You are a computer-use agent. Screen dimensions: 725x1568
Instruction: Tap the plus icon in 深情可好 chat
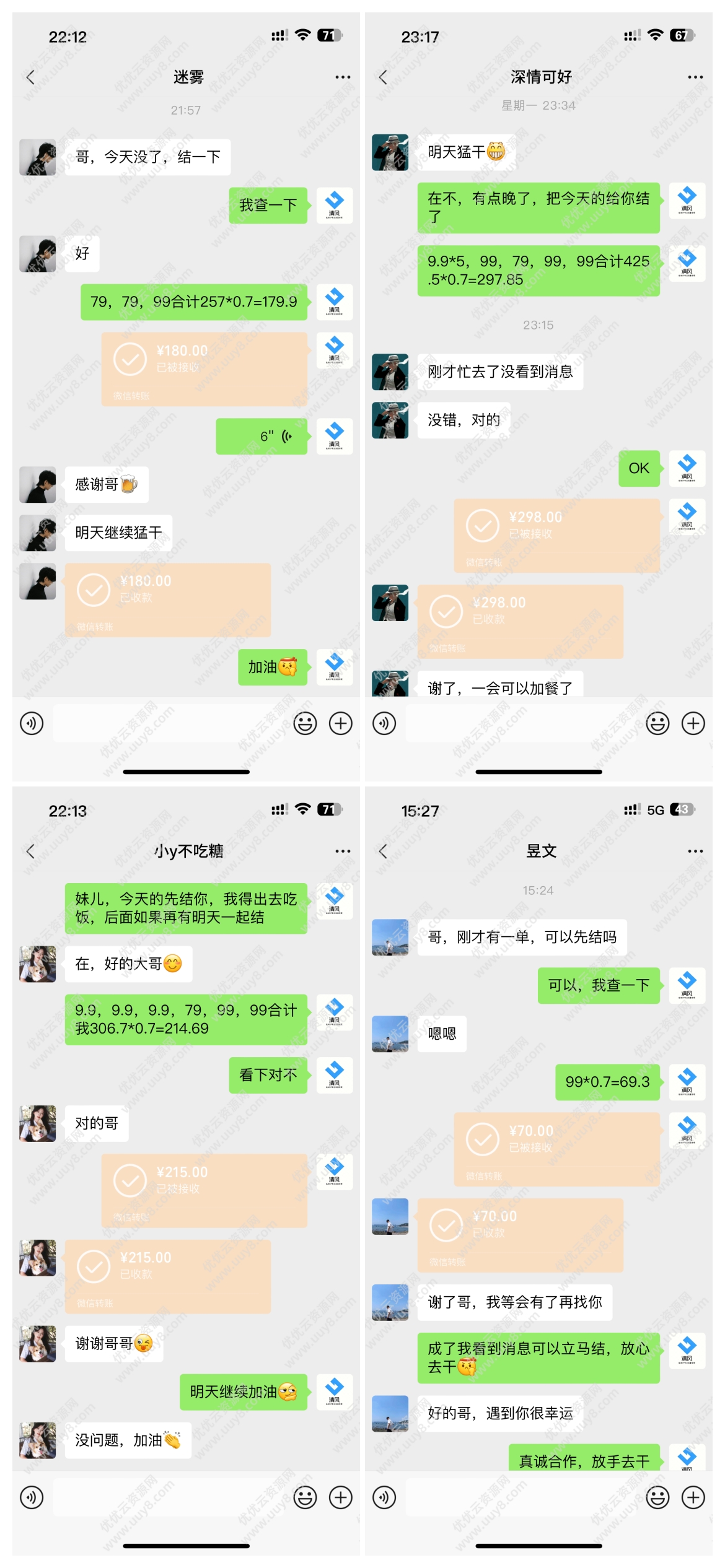coord(692,723)
